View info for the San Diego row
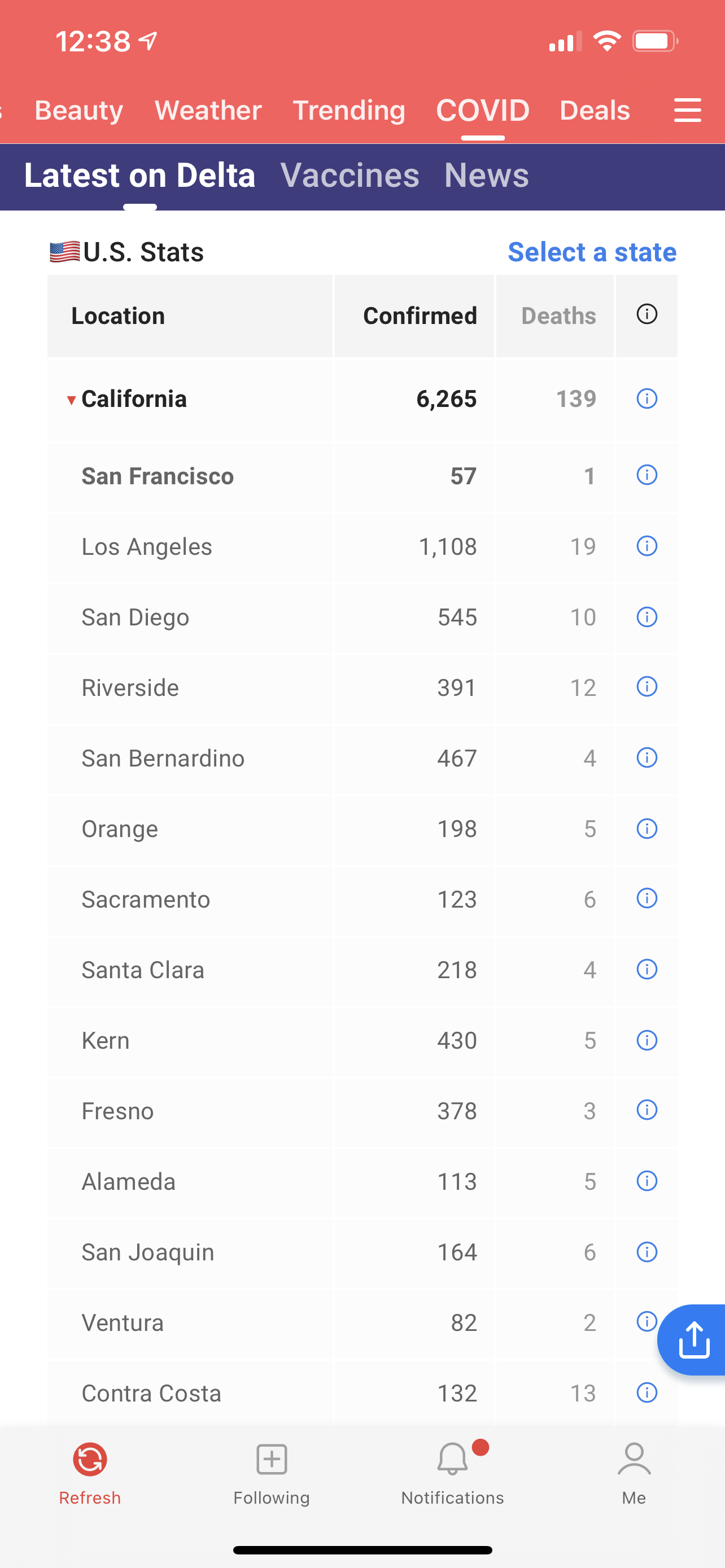This screenshot has height=1568, width=725. point(647,616)
